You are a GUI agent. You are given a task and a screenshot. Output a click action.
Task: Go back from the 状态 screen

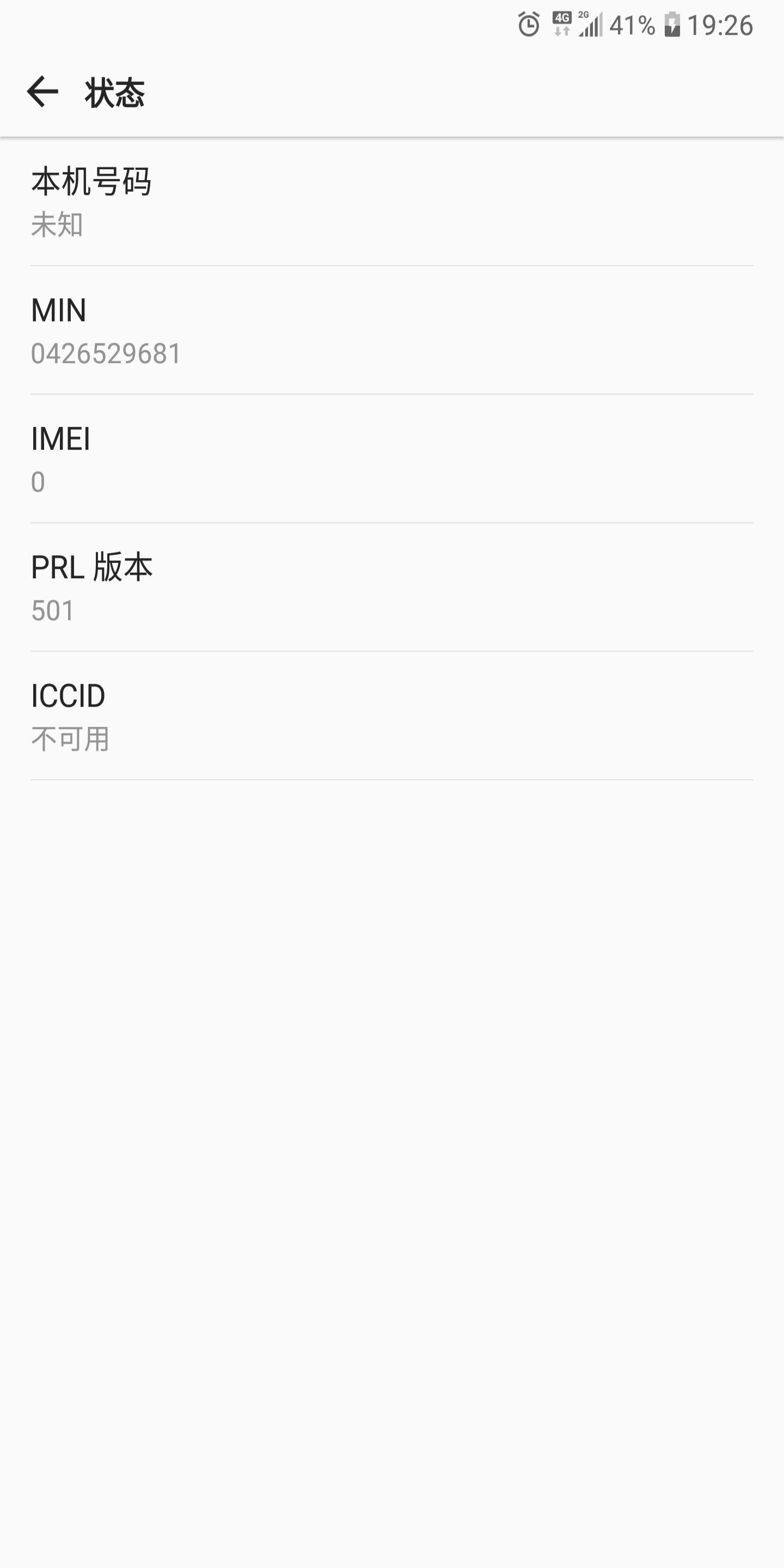pyautogui.click(x=42, y=92)
